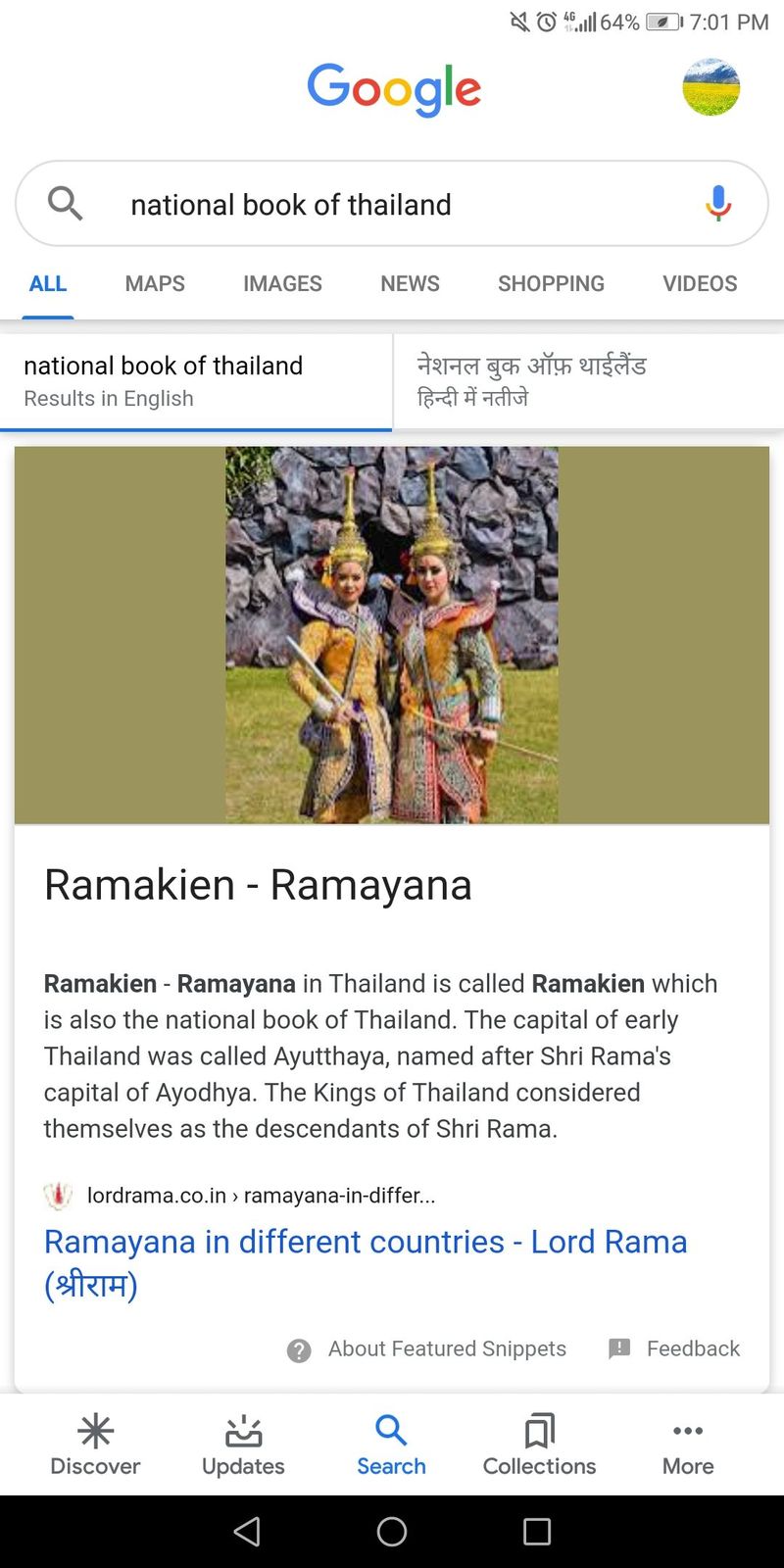Open the Ramakien dancers image
Viewport: 784px width, 1568px height.
click(392, 635)
